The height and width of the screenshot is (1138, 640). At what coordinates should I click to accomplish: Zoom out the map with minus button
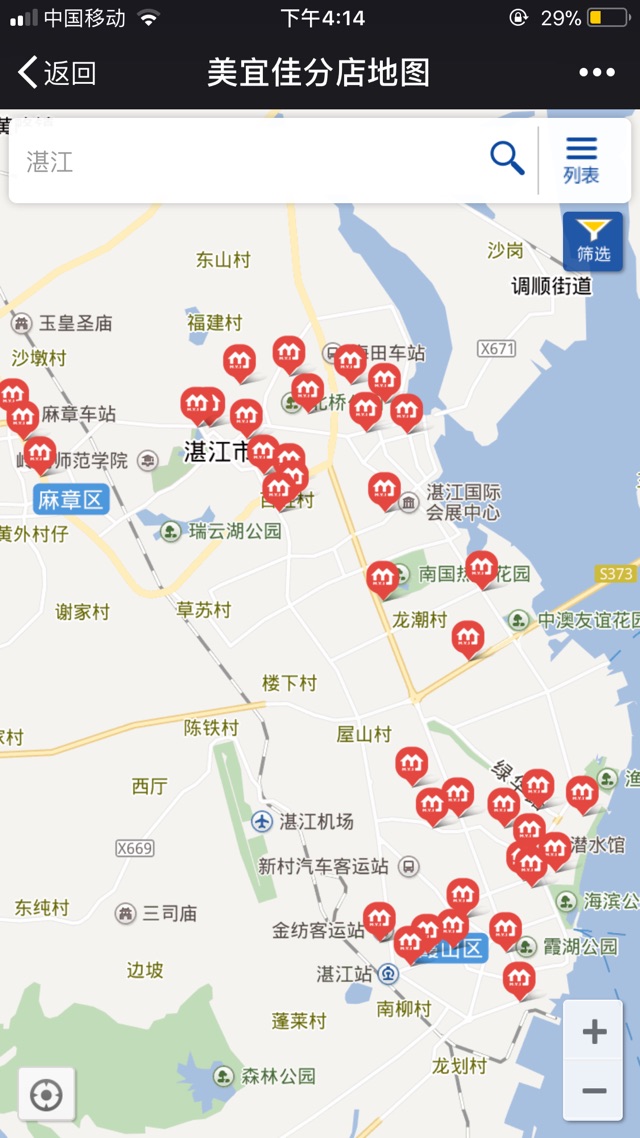tap(594, 1089)
